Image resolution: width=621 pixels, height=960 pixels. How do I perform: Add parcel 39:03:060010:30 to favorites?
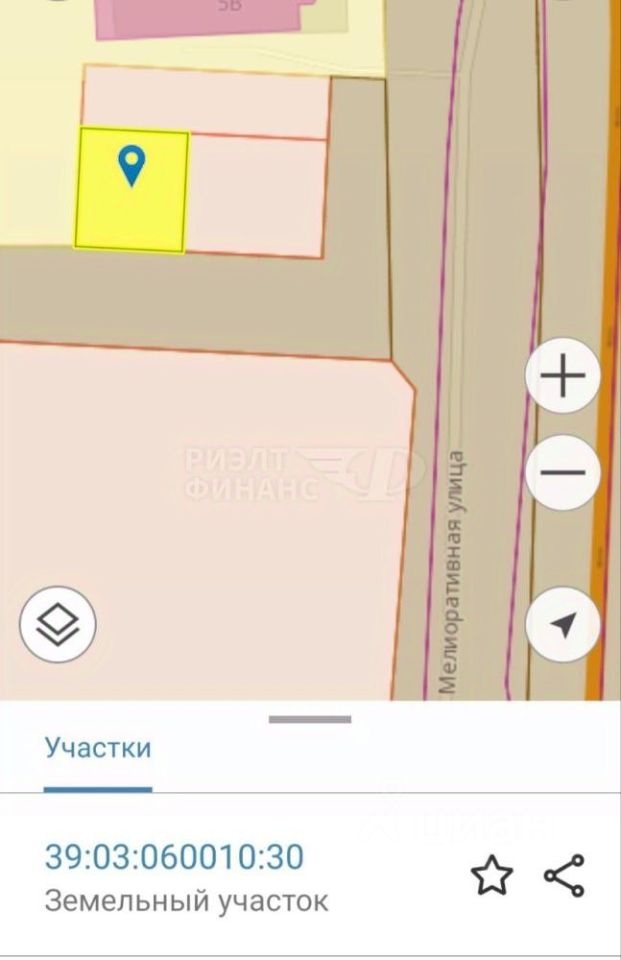point(491,876)
